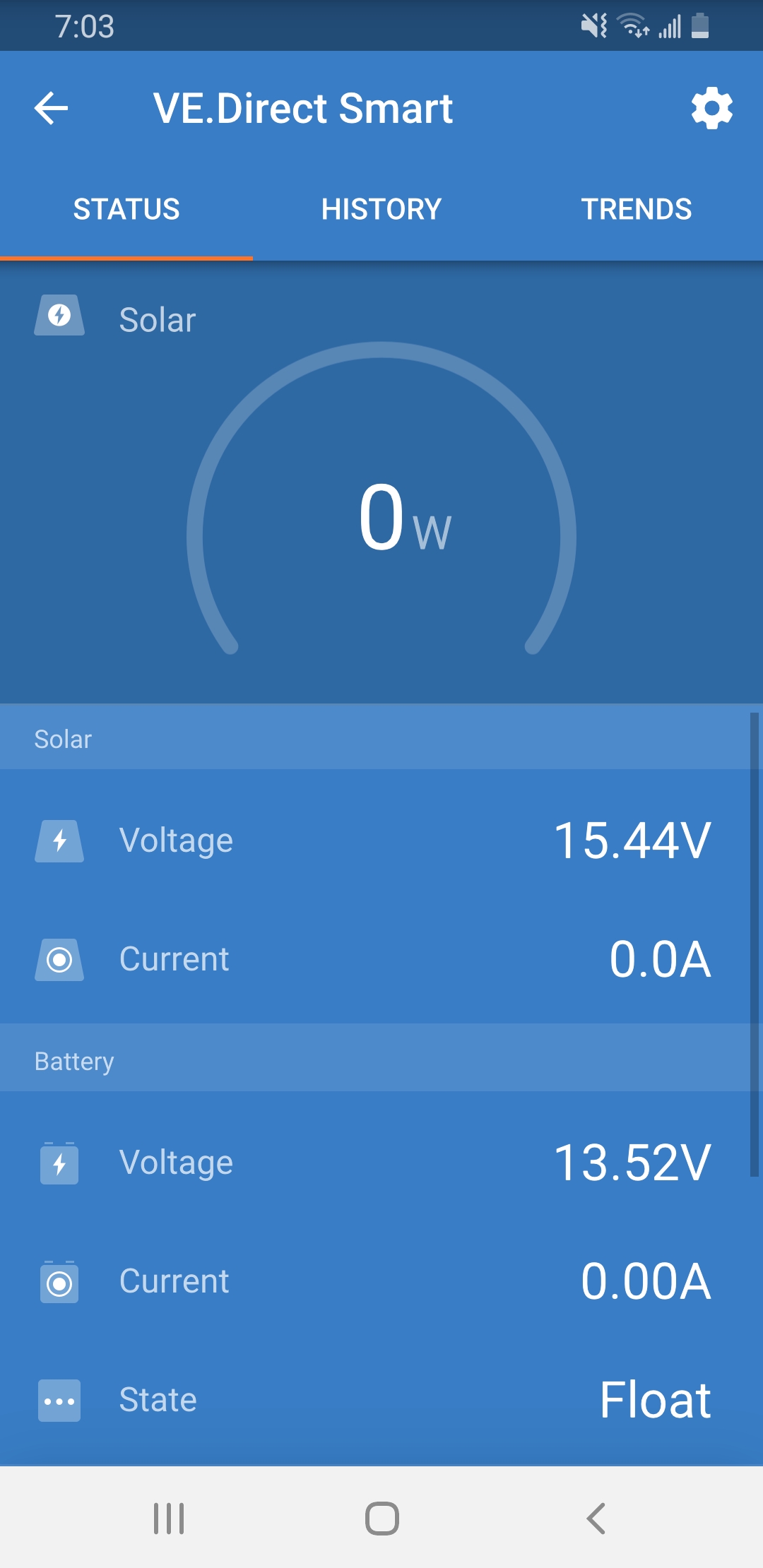Tap the system home button

coord(381,1518)
